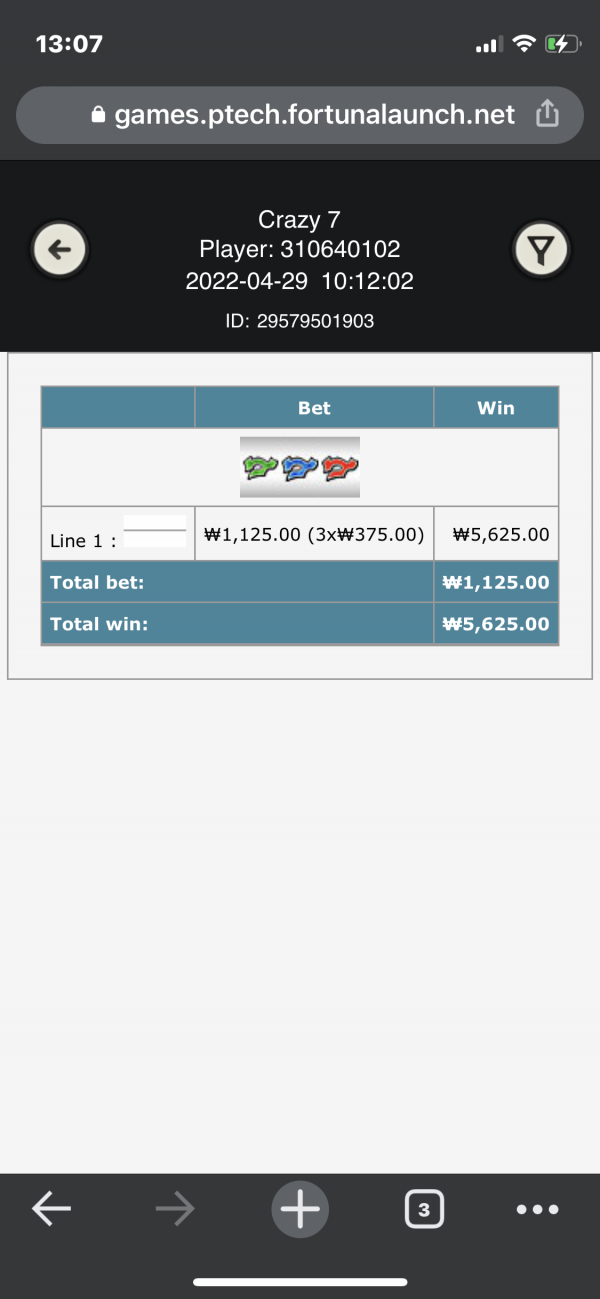Open the tab switcher showing 3 tabs
Viewport: 600px width, 1299px height.
[424, 1210]
